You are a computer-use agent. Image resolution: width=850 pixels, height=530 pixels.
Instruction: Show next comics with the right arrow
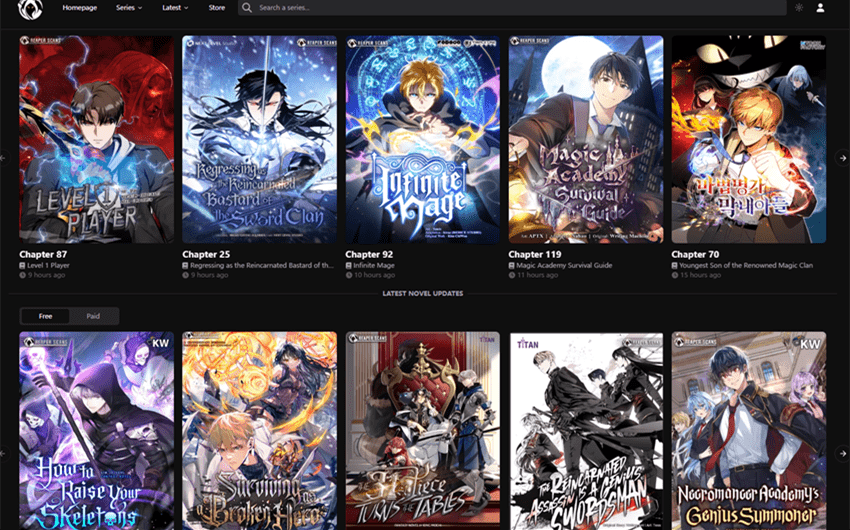(x=842, y=158)
